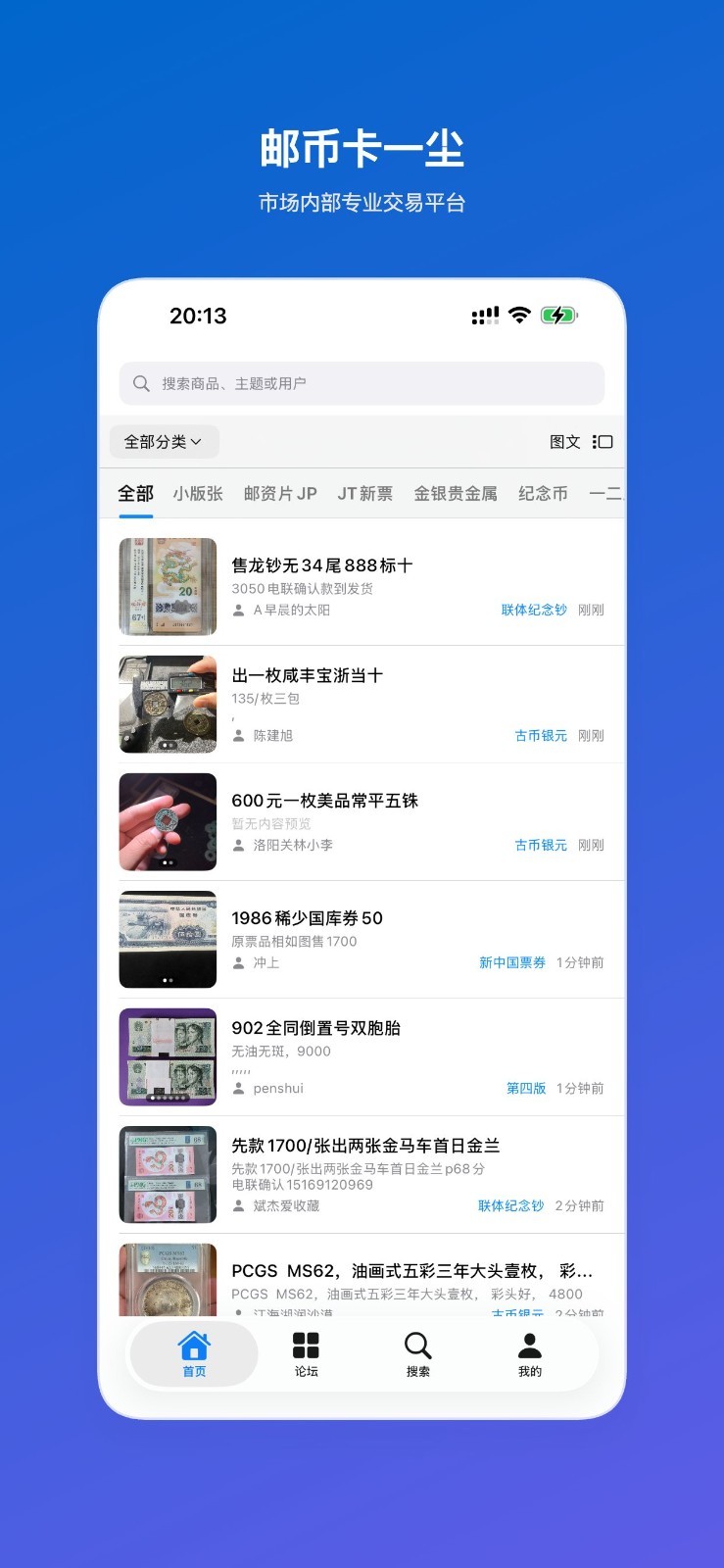Open the 全部分类 category dropdown
Screen dimensions: 724x1568
pyautogui.click(x=163, y=441)
